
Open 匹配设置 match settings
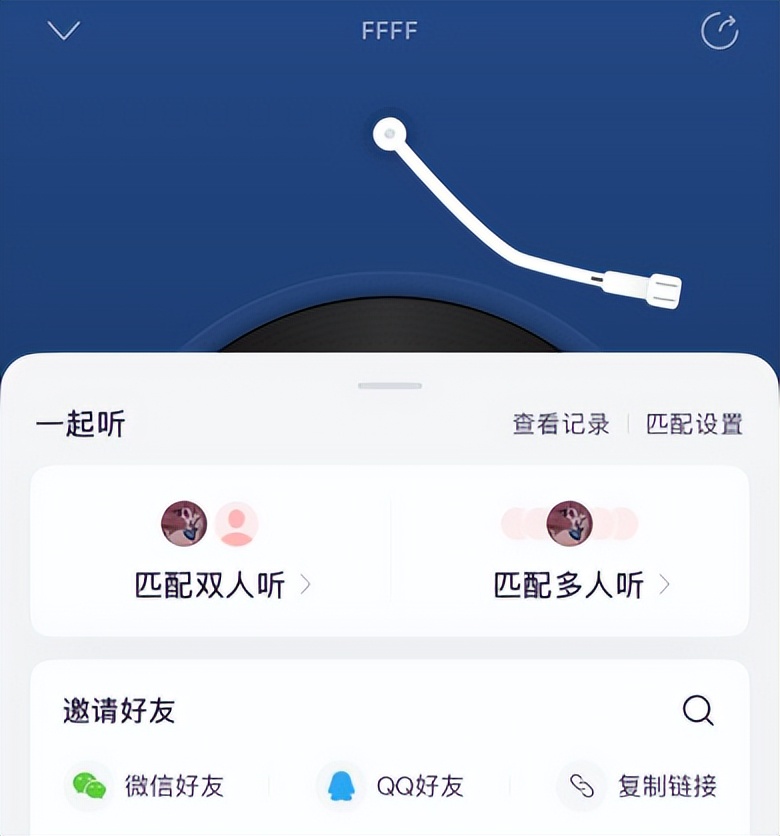(694, 424)
